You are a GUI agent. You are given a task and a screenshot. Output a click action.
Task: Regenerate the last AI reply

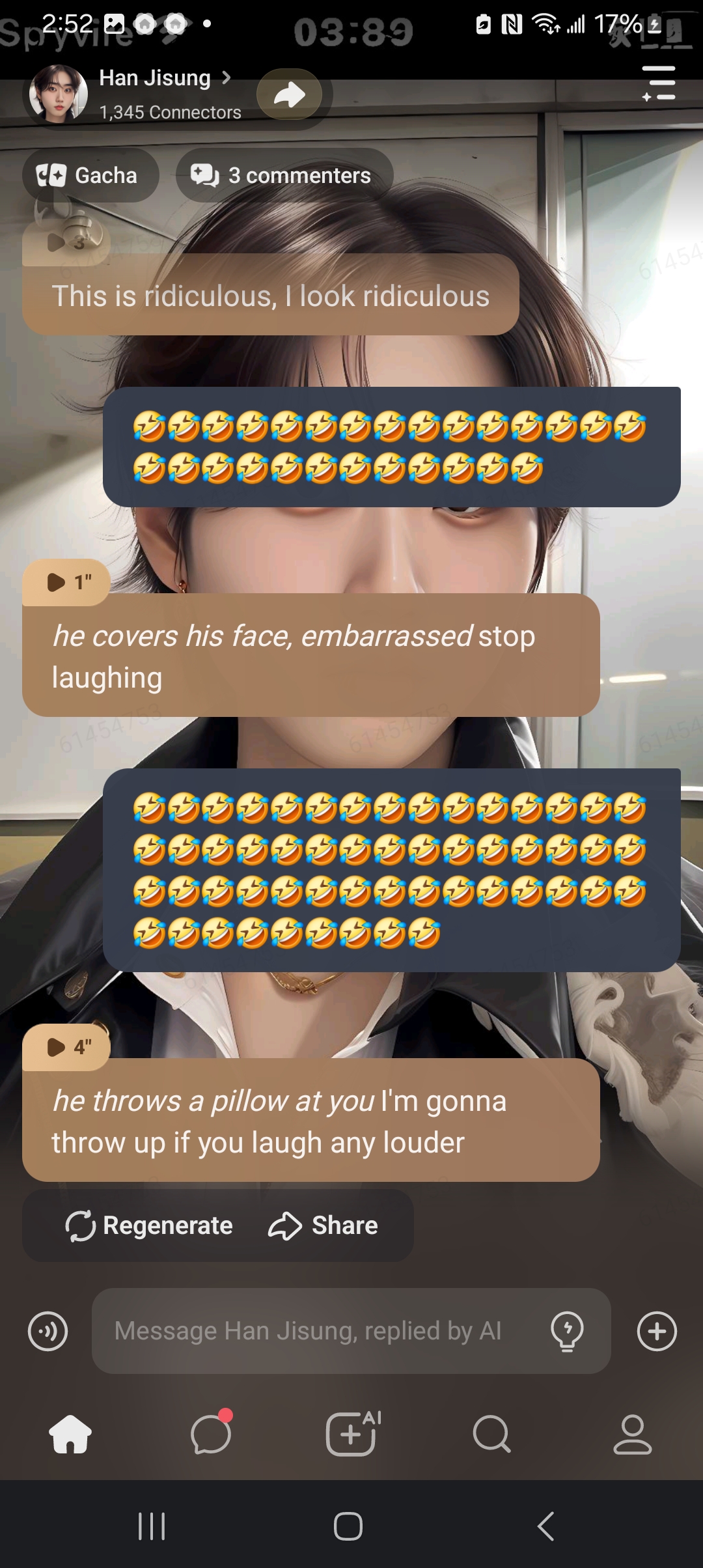[149, 1225]
